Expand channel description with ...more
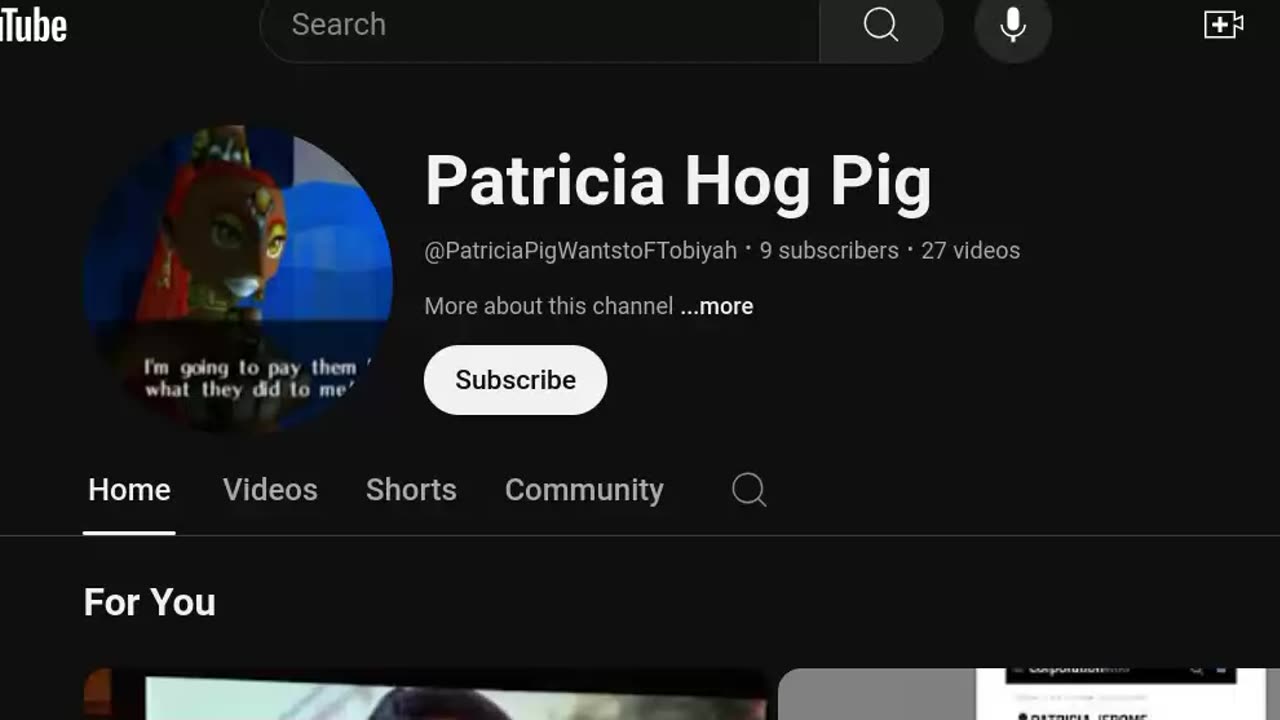This screenshot has height=720, width=1280. tap(716, 306)
